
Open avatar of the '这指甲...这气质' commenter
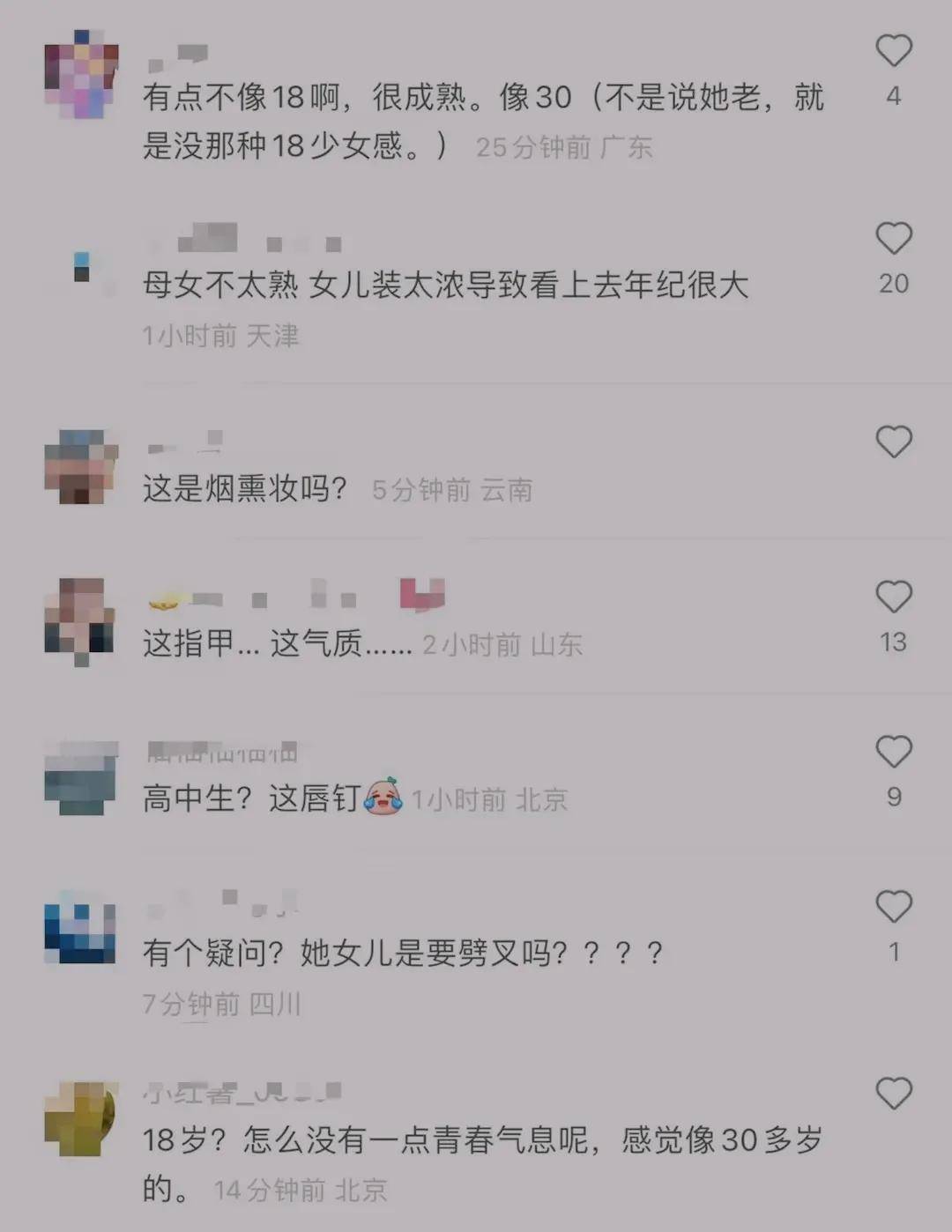tap(80, 621)
